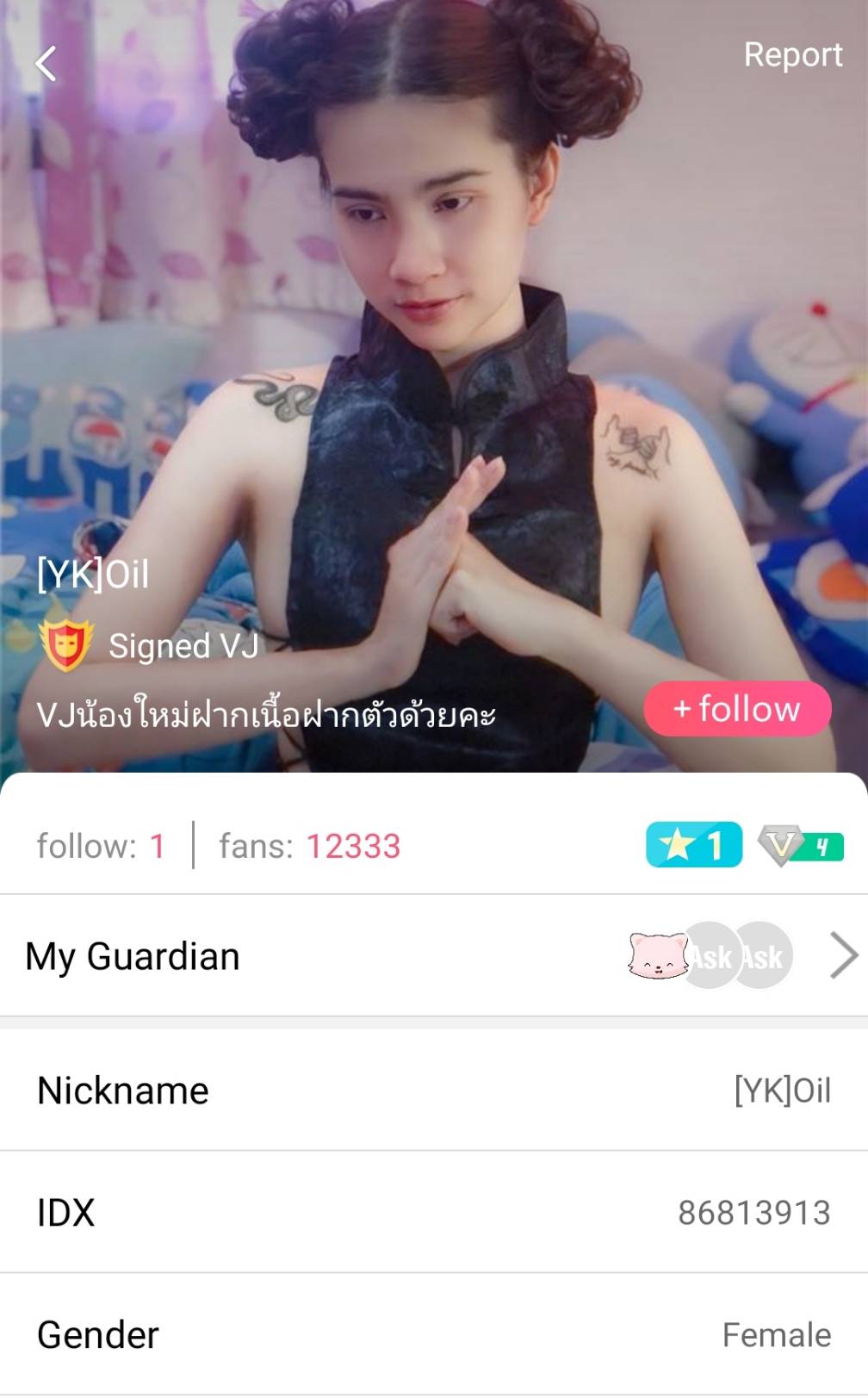Report this profile

point(792,55)
